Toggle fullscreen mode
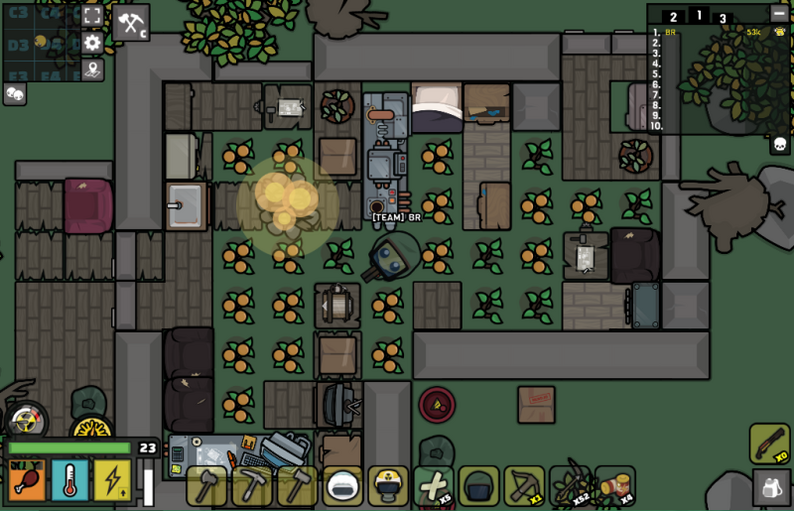 click(92, 16)
